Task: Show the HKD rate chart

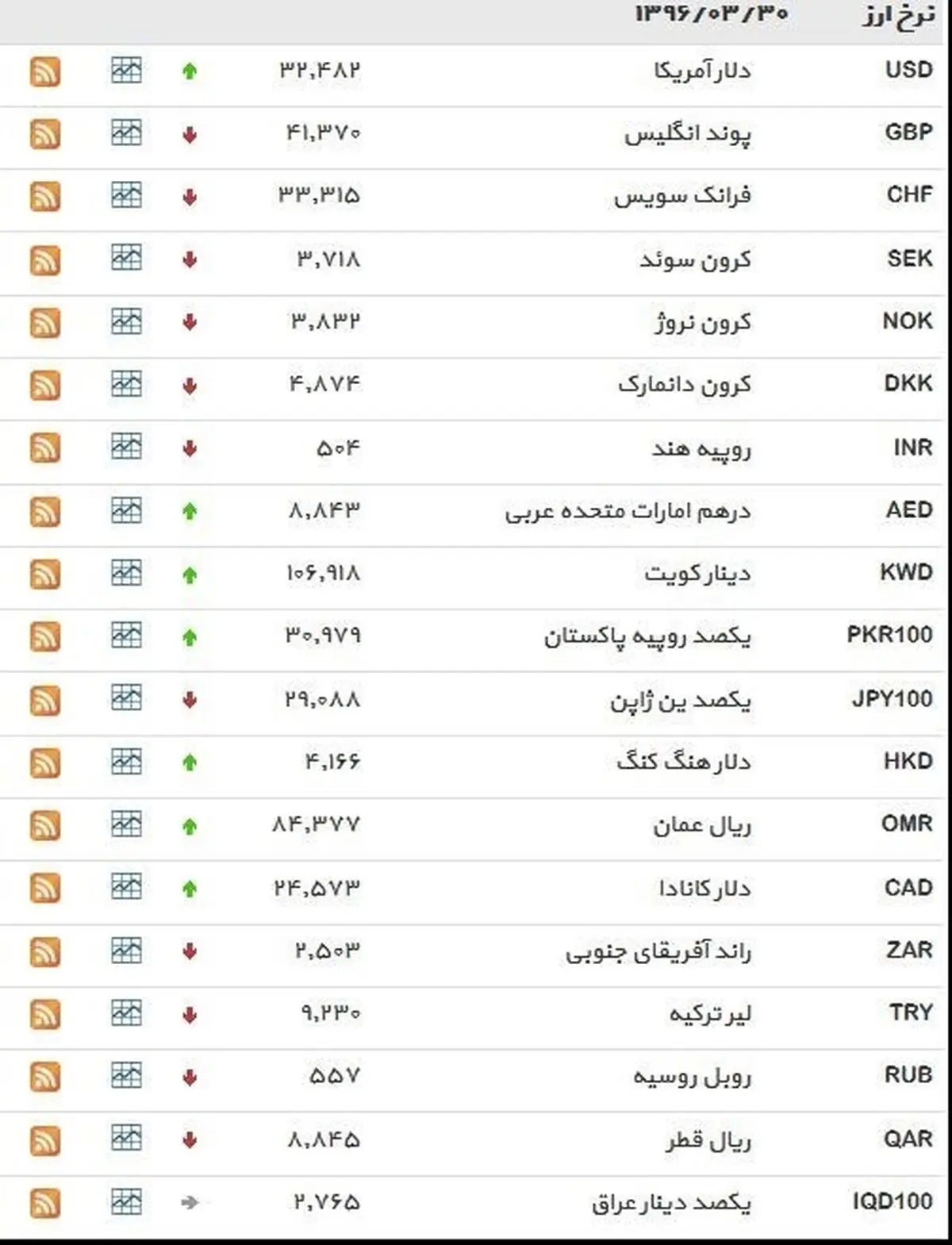Action: (126, 762)
